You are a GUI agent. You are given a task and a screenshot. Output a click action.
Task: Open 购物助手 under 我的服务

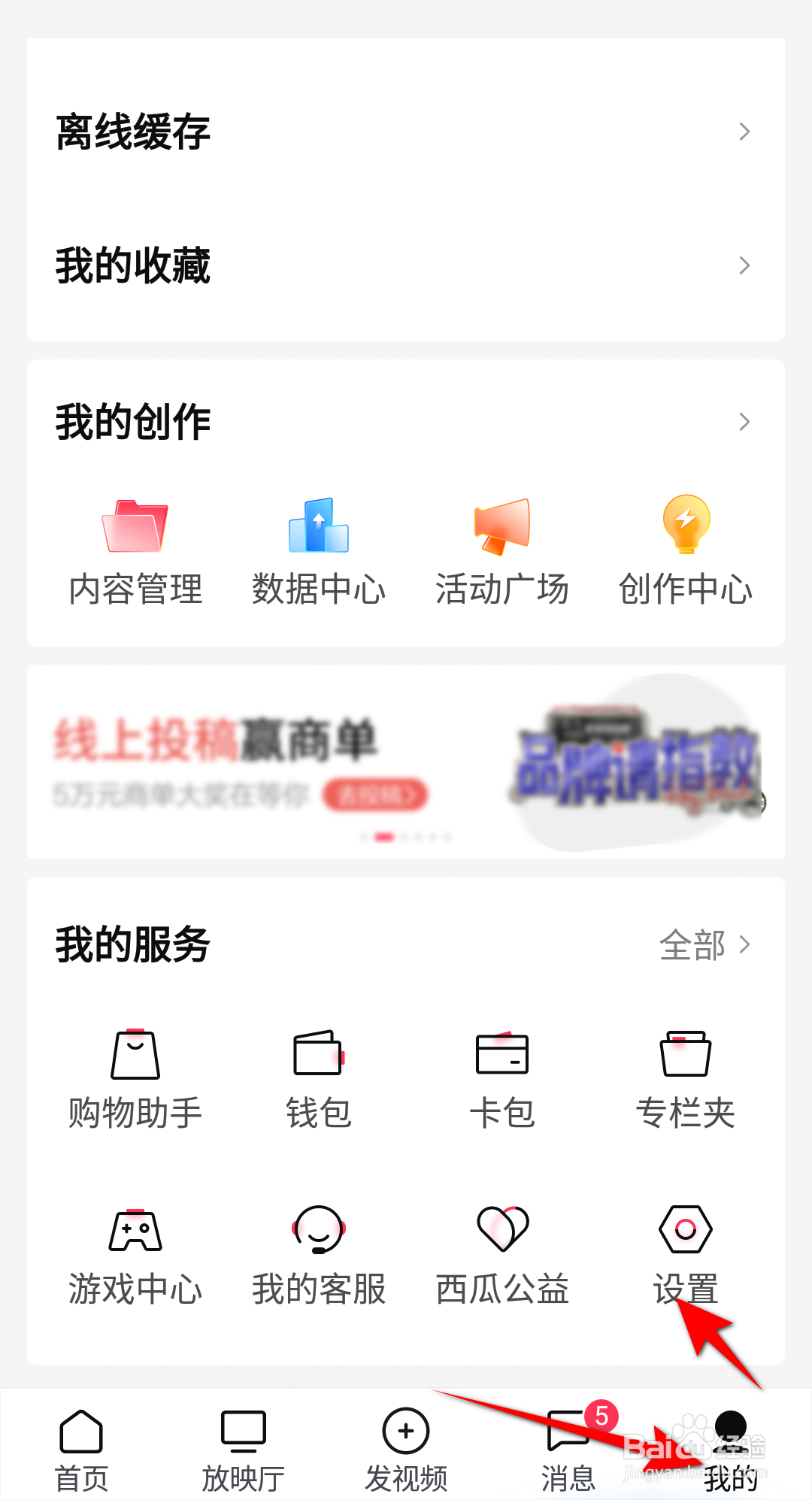pos(135,1079)
